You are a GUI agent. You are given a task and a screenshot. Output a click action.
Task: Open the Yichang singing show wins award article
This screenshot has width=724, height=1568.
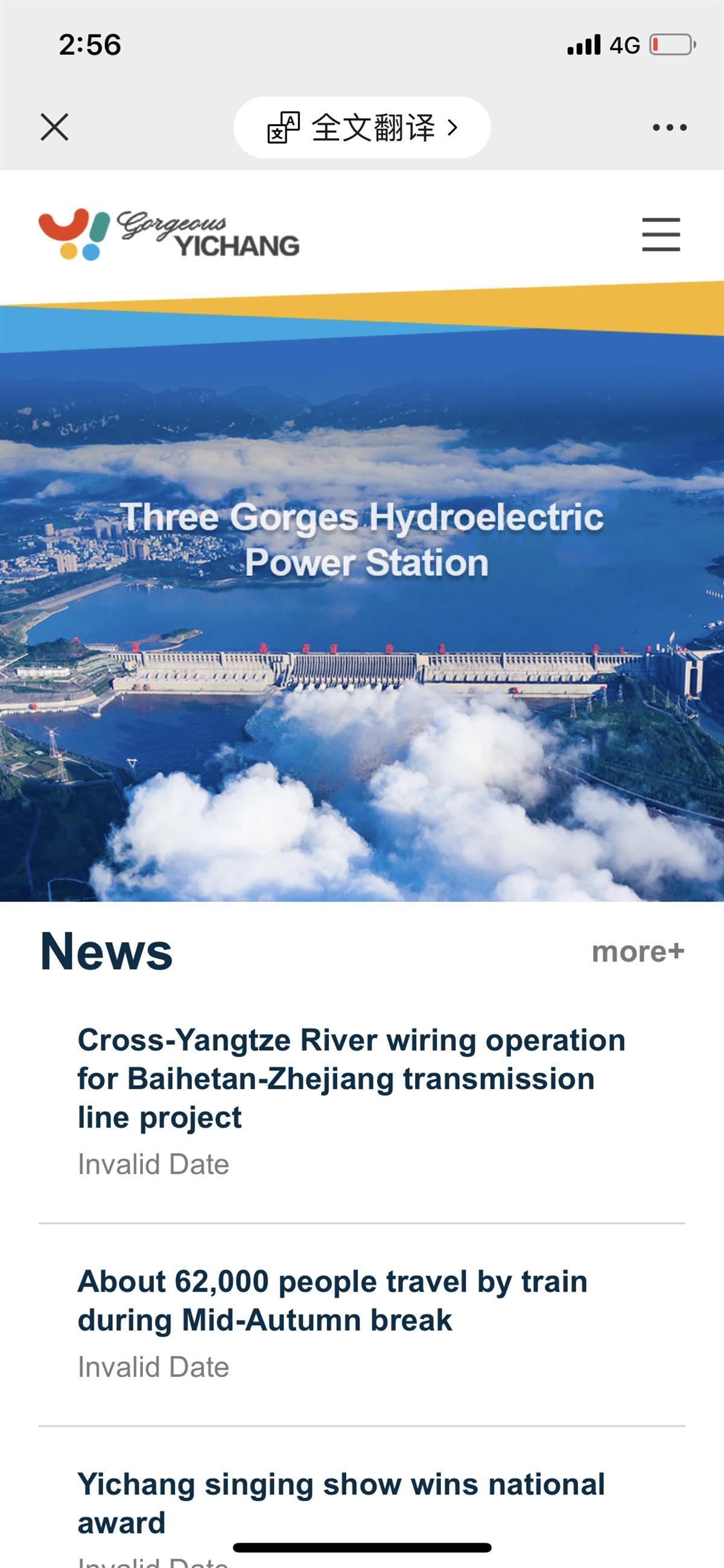[341, 1502]
